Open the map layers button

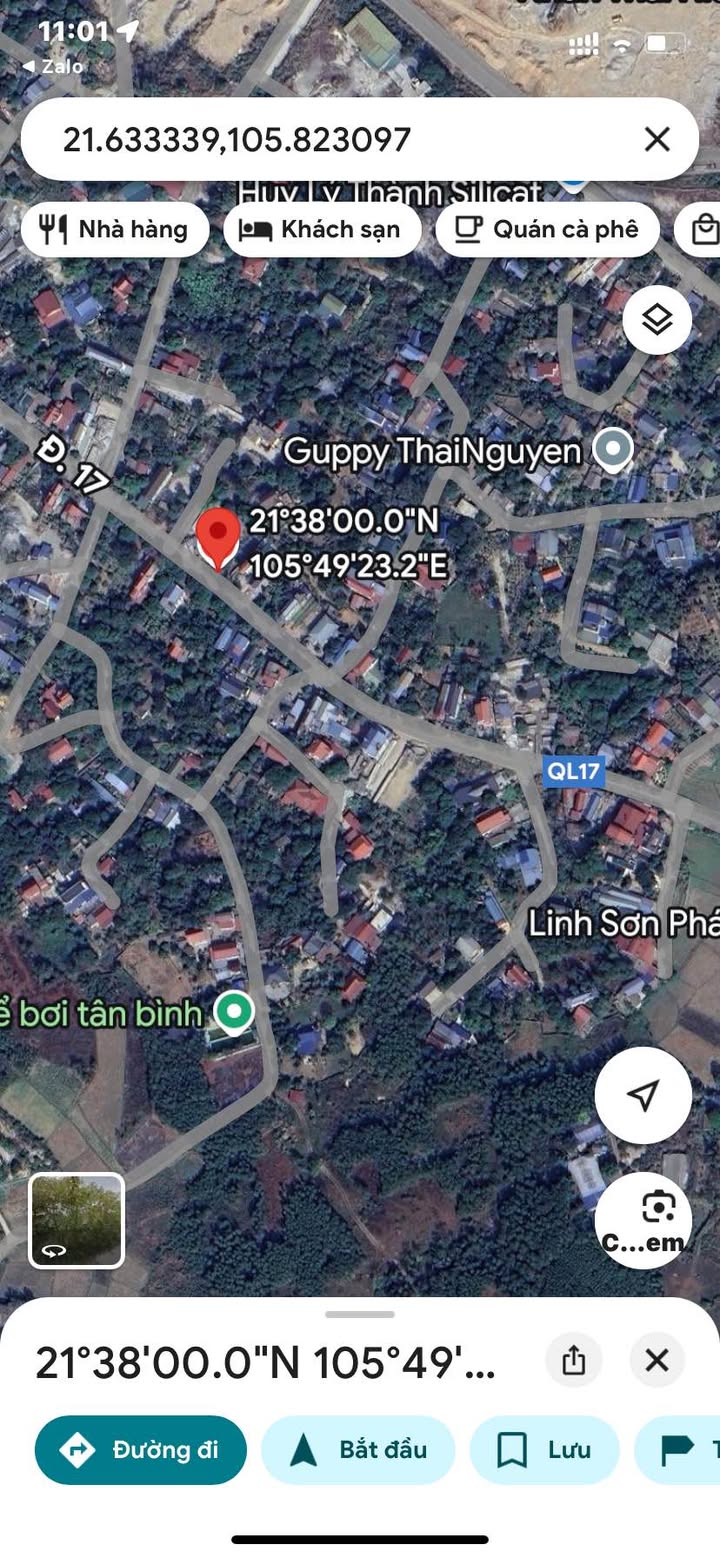tap(657, 320)
